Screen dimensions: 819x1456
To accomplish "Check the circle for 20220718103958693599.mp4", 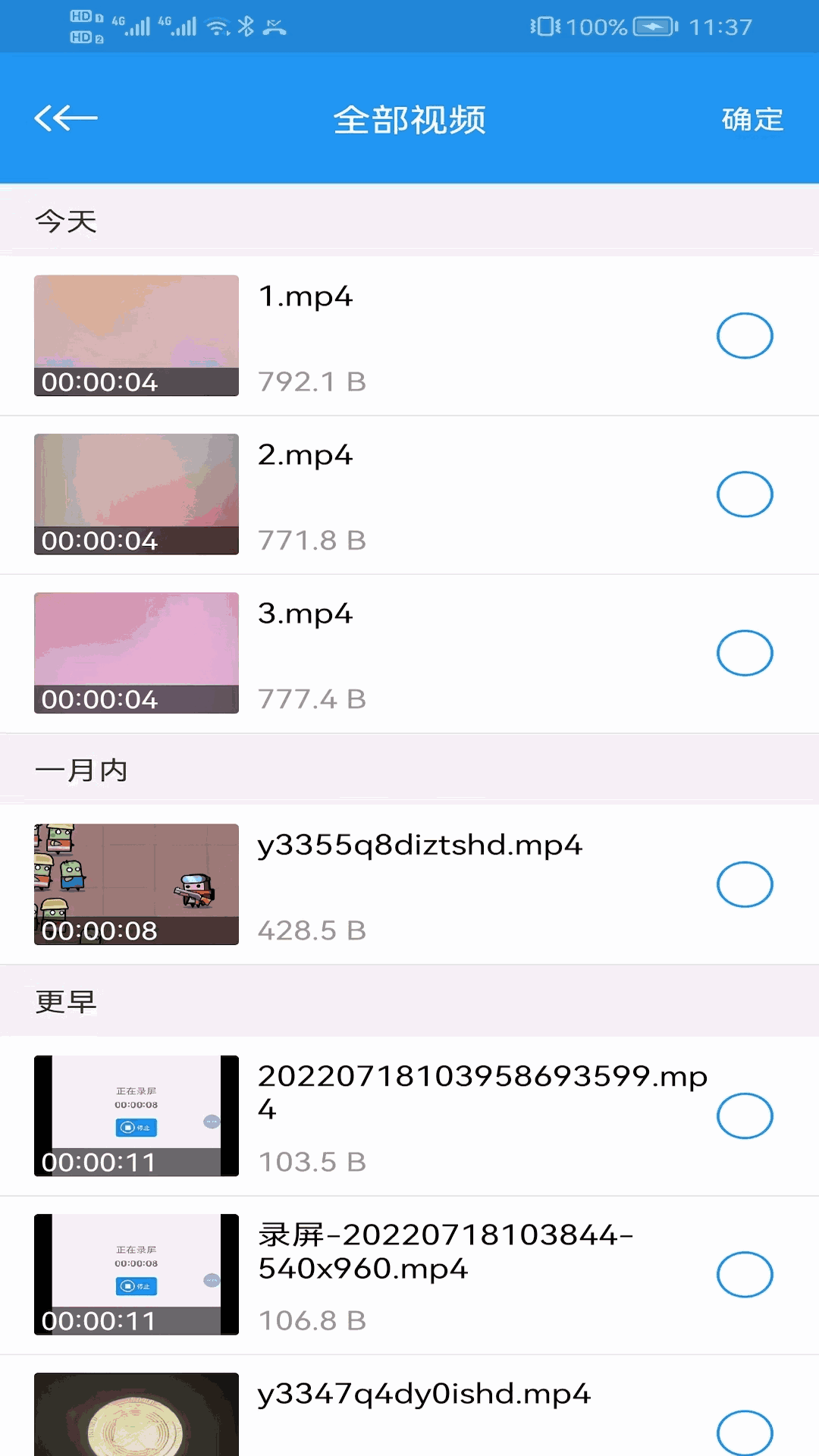I will 745,1116.
